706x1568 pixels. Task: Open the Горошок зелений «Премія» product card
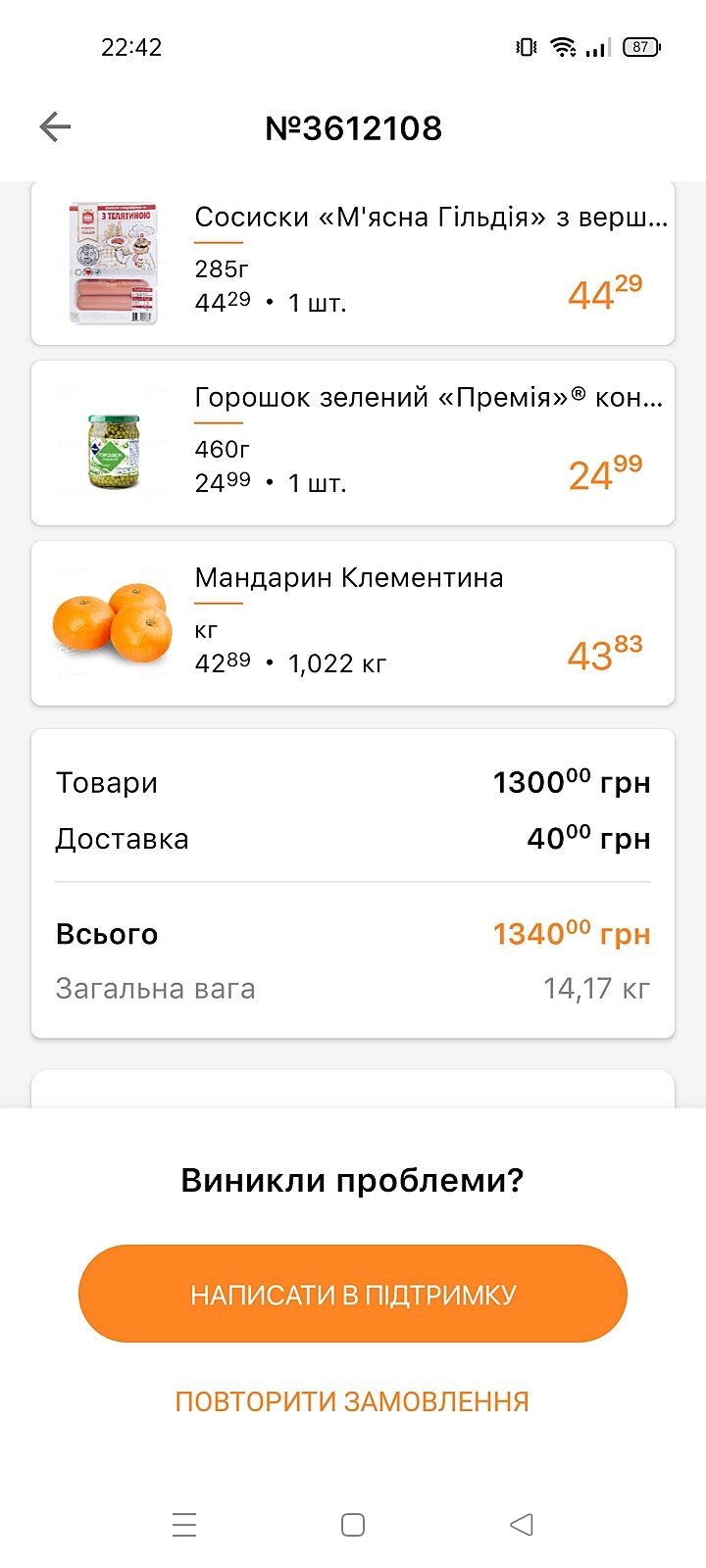tap(353, 443)
